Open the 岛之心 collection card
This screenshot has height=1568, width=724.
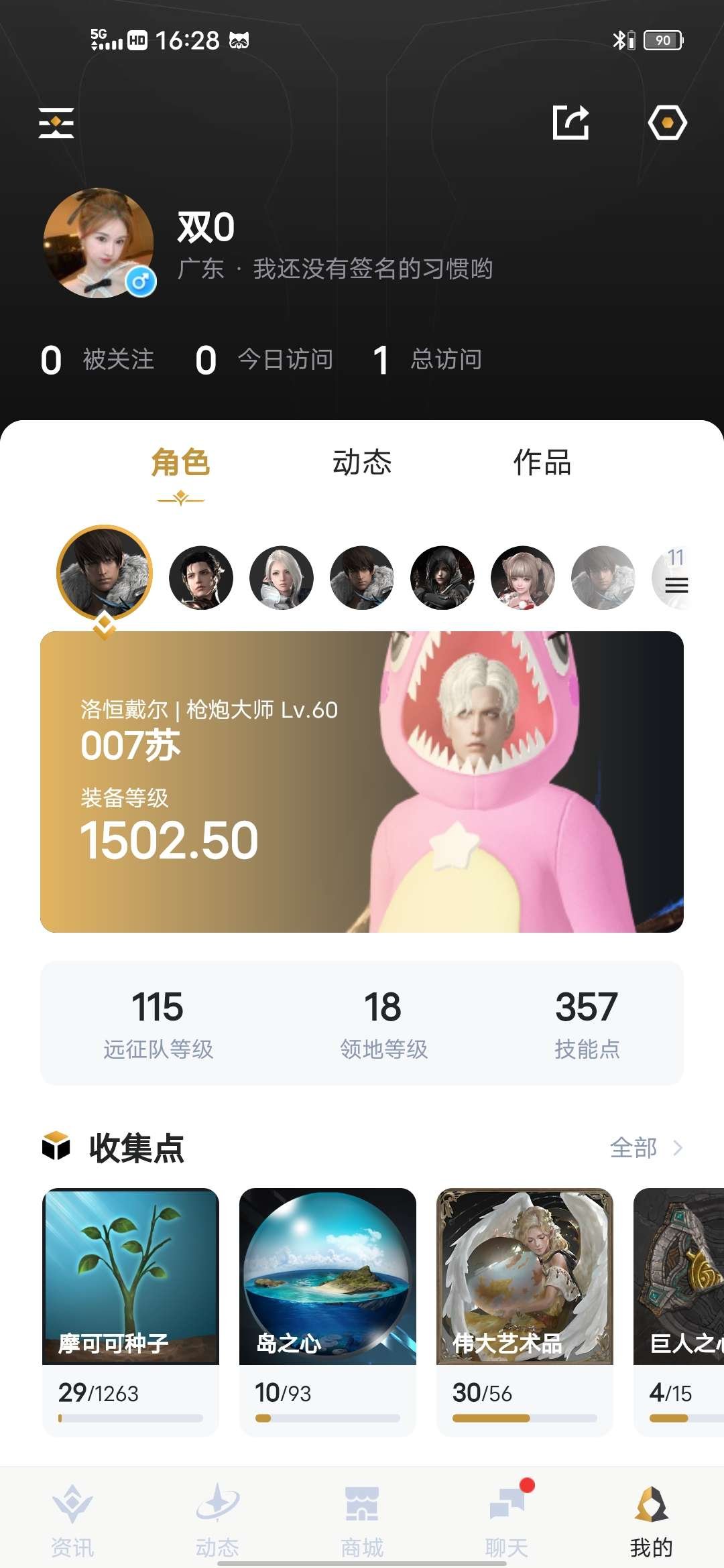tap(328, 1311)
